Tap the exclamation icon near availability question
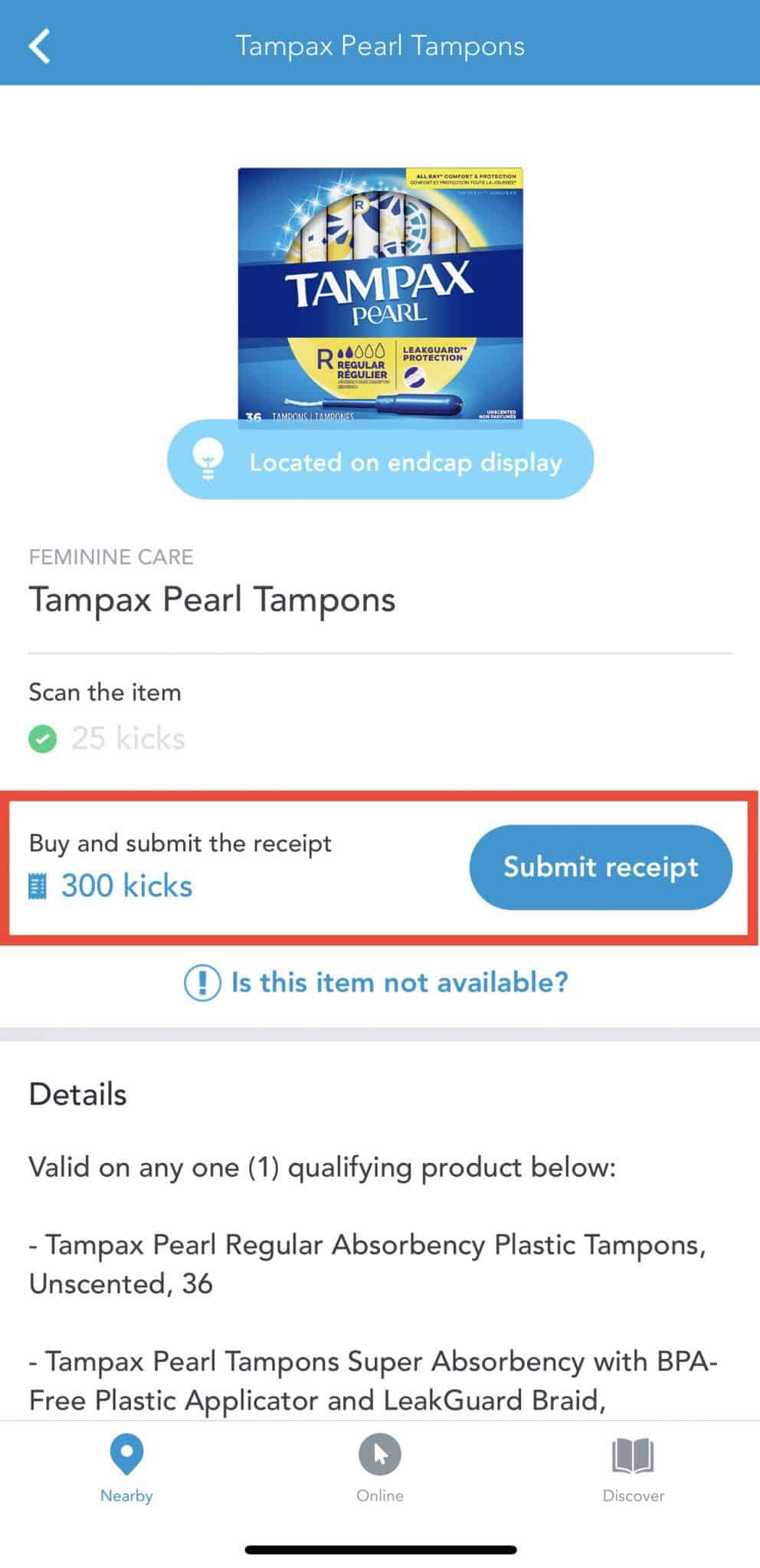The width and height of the screenshot is (760, 1568). (x=201, y=982)
